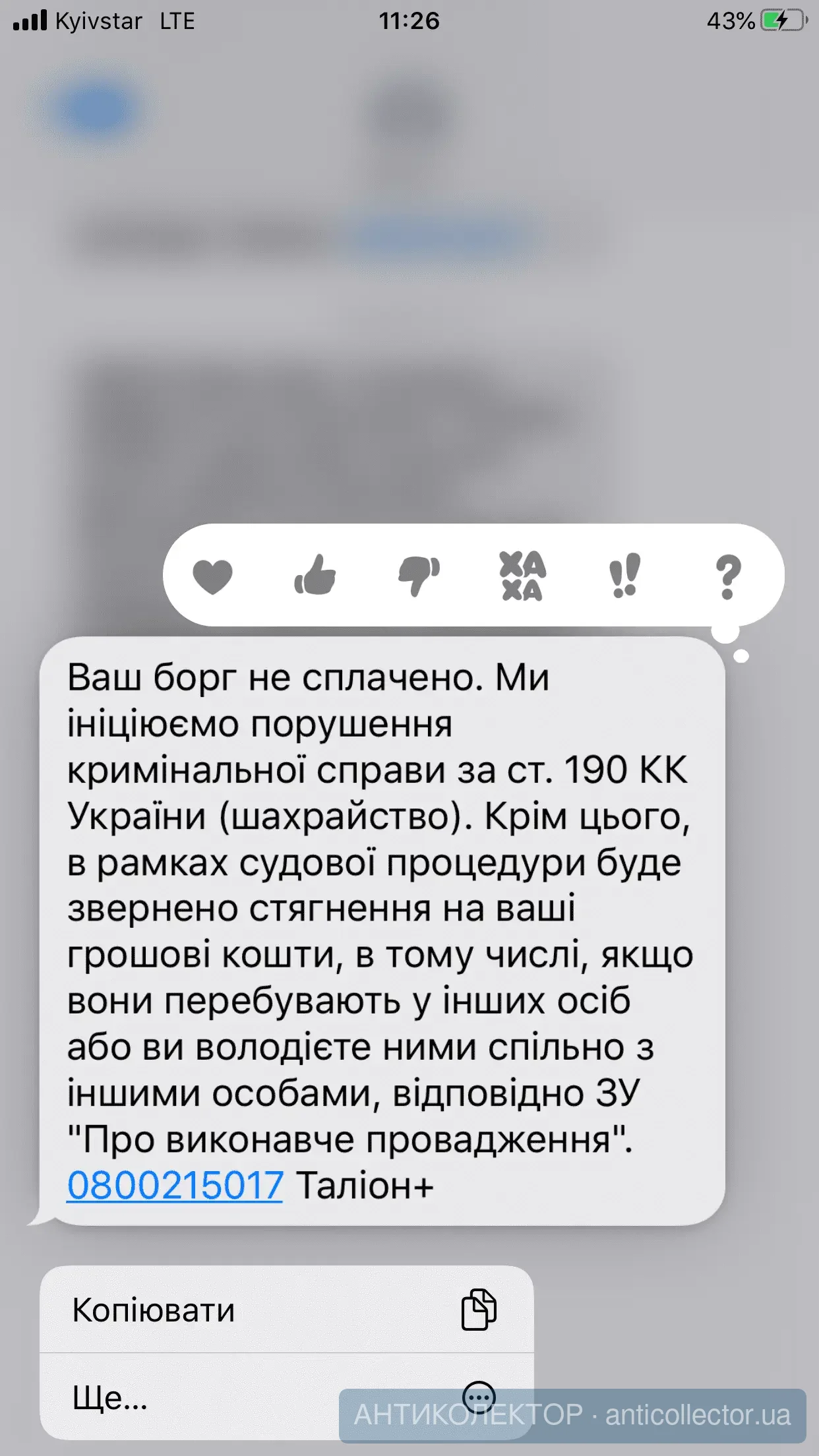
Task: React with the exclamation marks tapback
Action: pyautogui.click(x=624, y=576)
